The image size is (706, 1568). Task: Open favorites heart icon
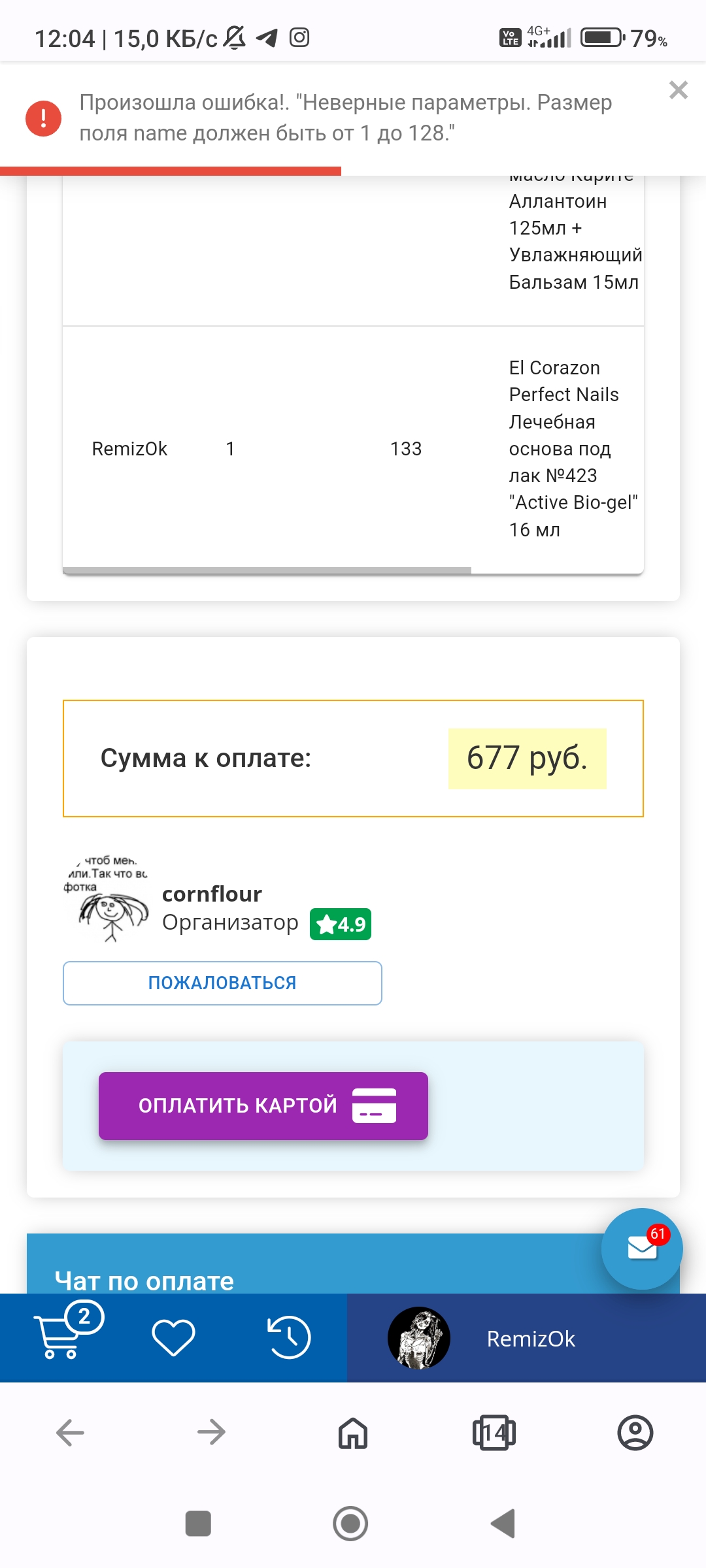pos(173,1337)
